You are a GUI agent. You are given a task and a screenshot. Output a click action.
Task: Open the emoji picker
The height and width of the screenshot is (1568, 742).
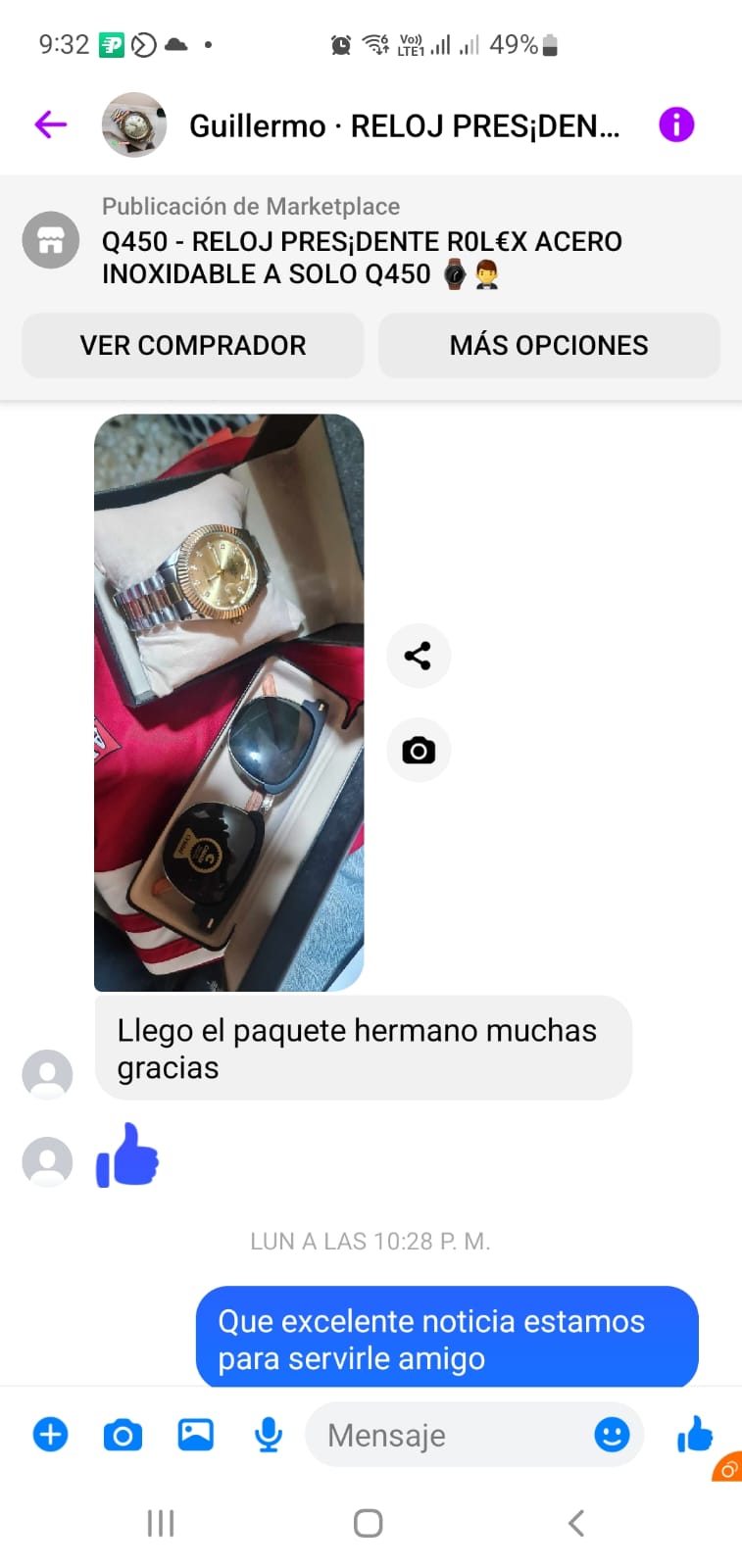(612, 1435)
